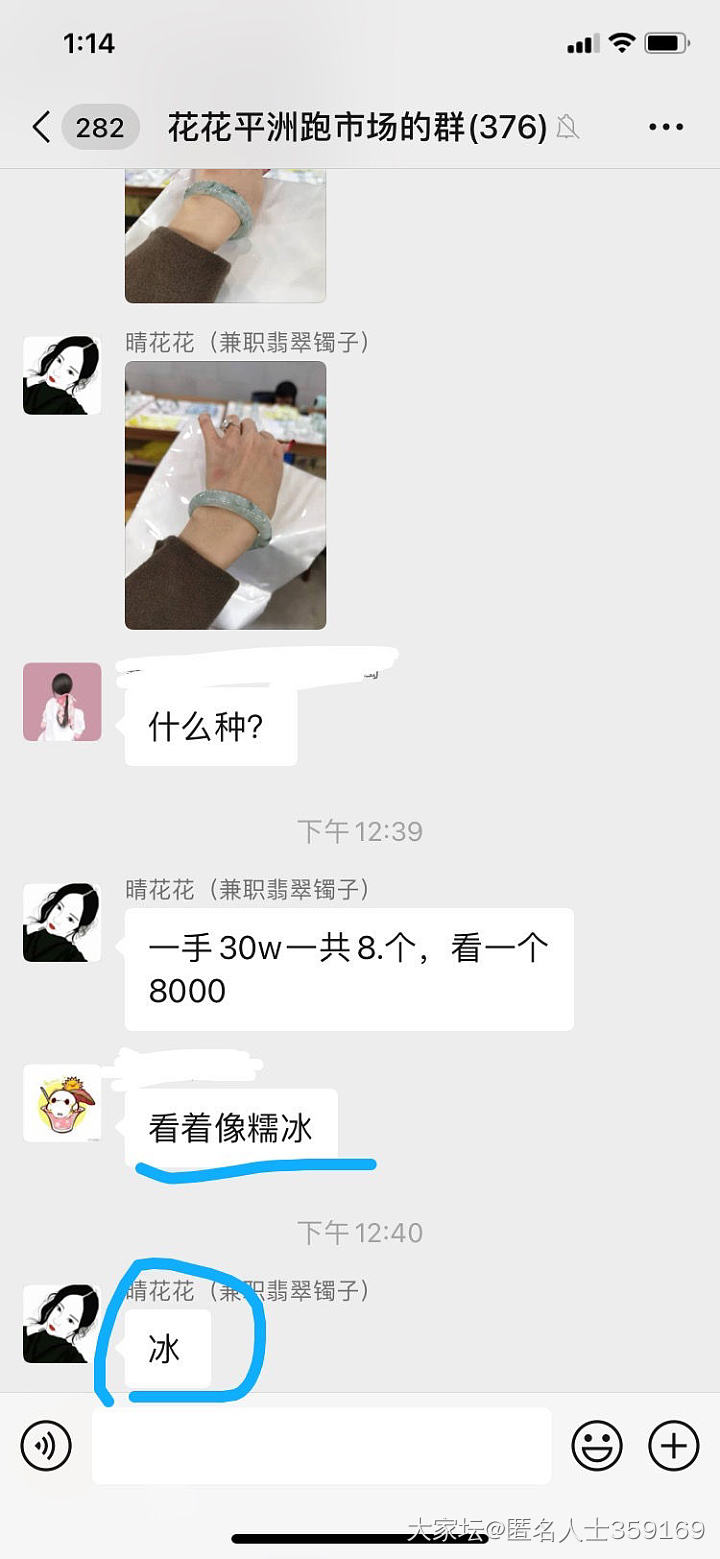Open the cartoon avatar profile next to 看着像糯冰
The height and width of the screenshot is (1559, 720).
62,1103
